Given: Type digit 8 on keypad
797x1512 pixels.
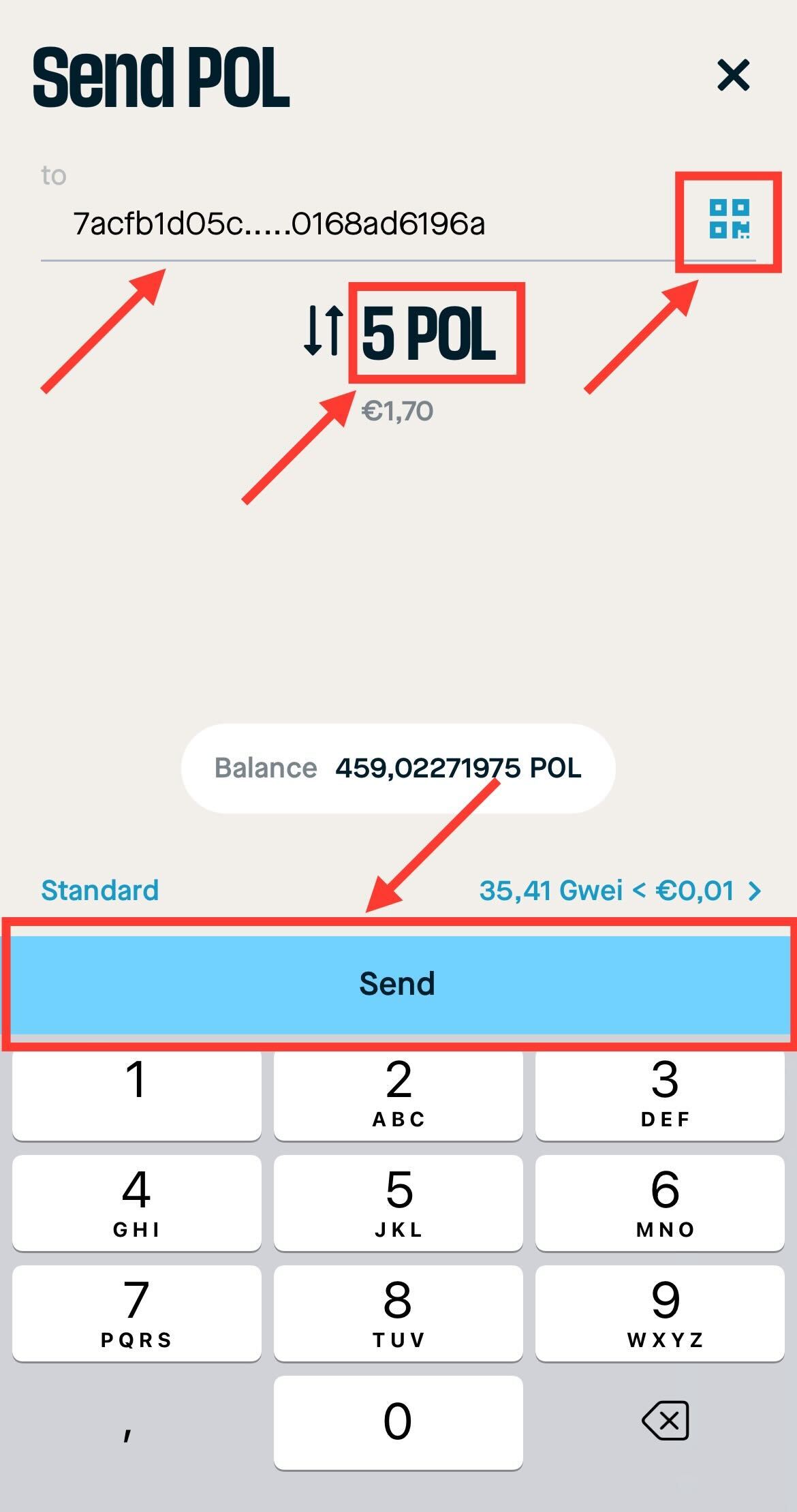Looking at the screenshot, I should pyautogui.click(x=398, y=1313).
